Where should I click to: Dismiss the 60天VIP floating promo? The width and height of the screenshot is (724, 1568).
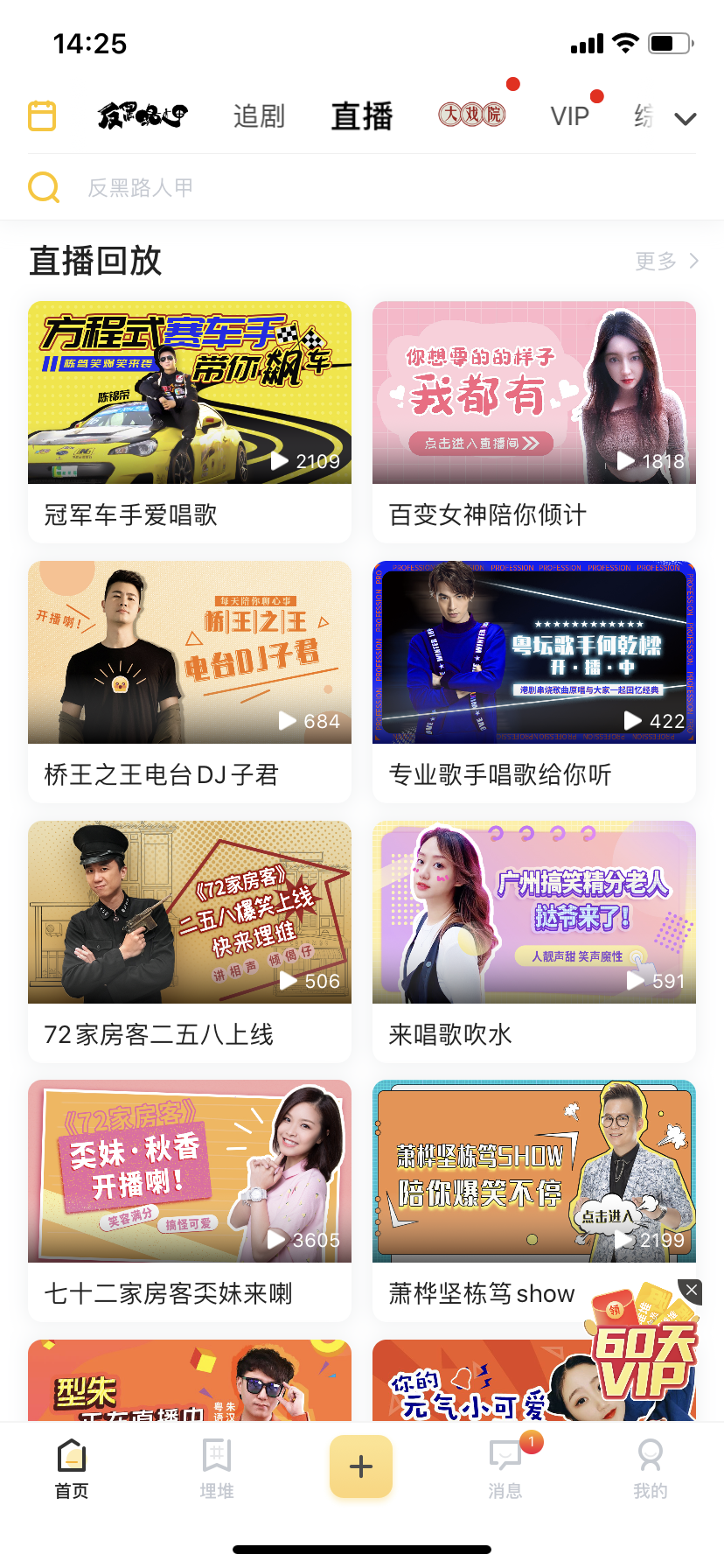point(691,1290)
